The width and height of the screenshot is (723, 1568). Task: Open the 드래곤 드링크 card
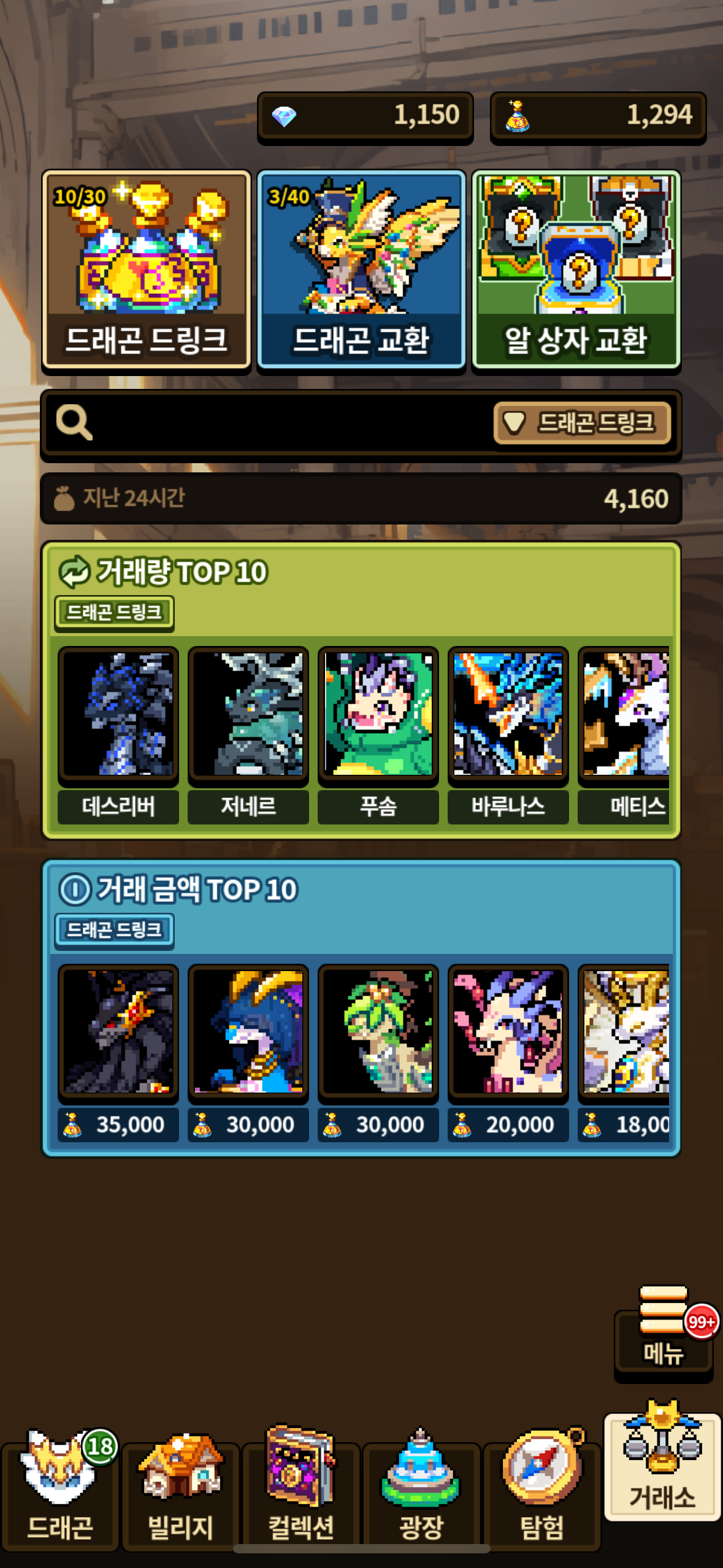[x=146, y=270]
